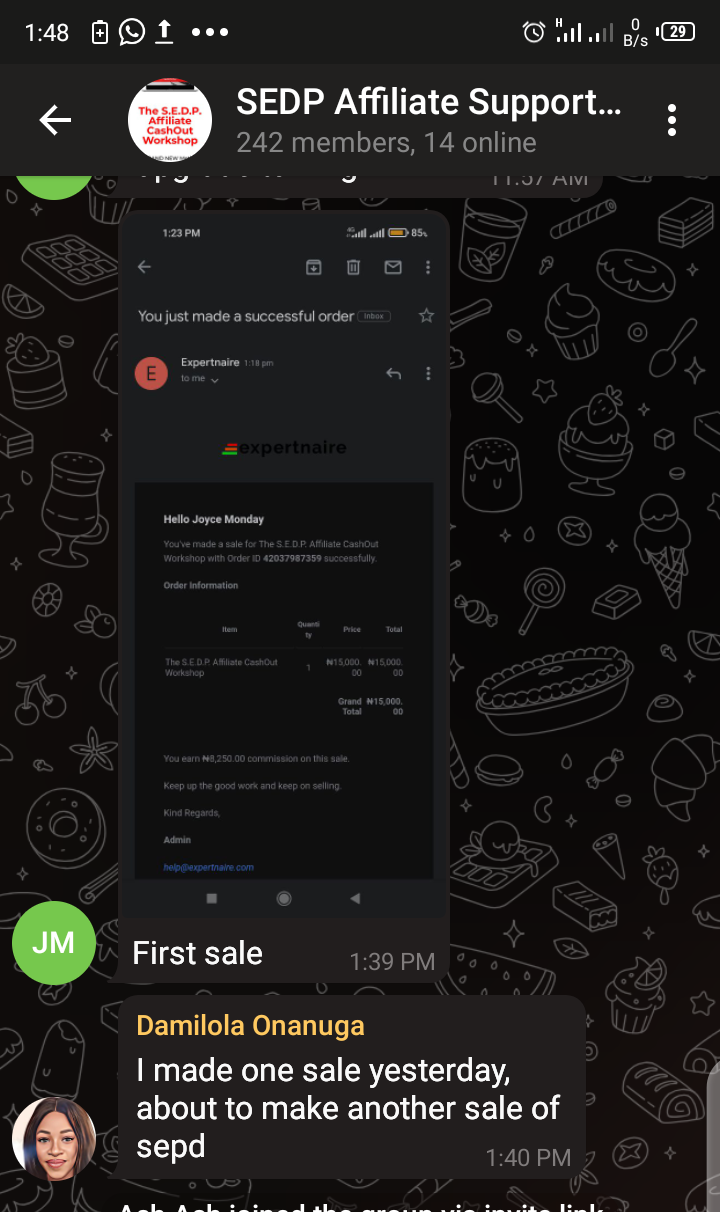The height and width of the screenshot is (1212, 720).
Task: Open the JM sender avatar profile
Action: click(x=54, y=943)
